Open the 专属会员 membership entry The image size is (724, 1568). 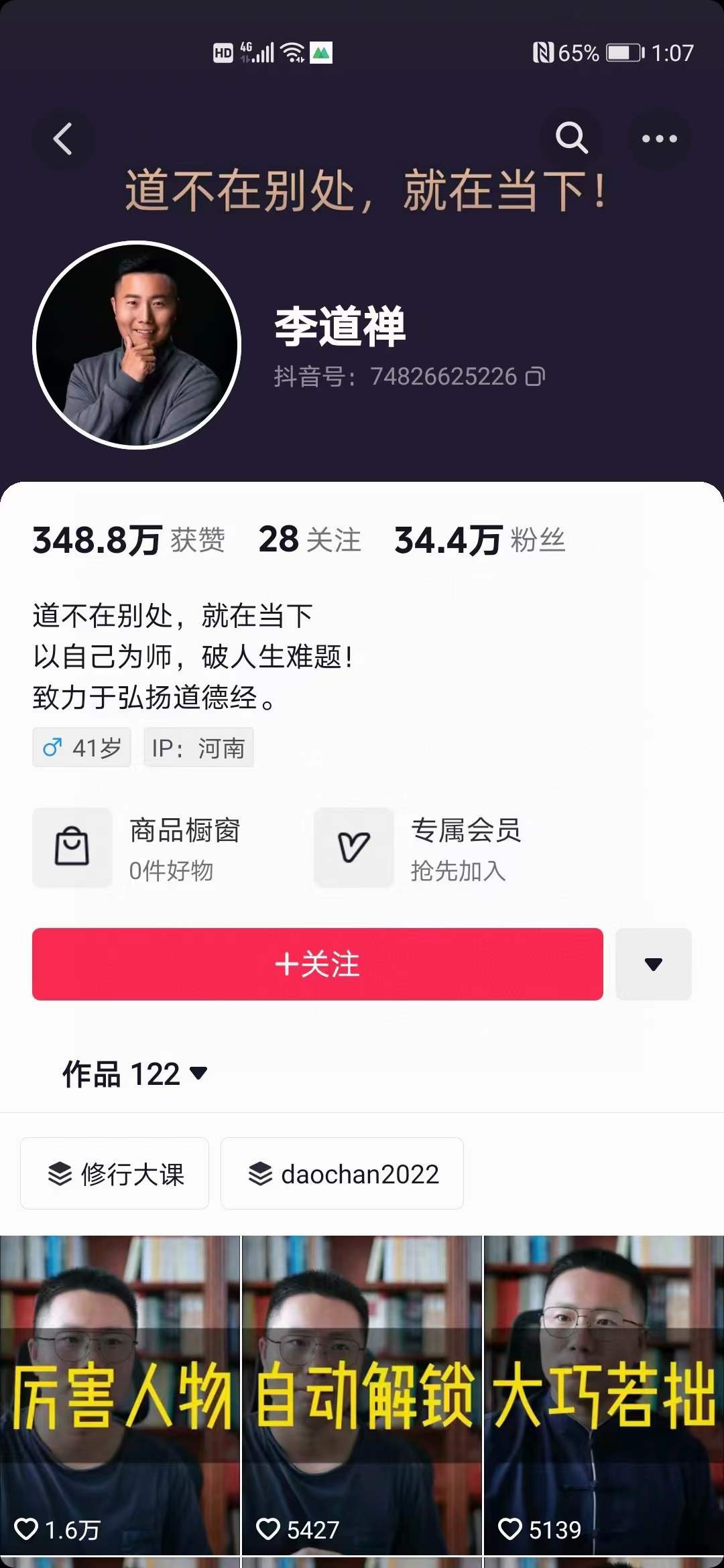(x=418, y=848)
